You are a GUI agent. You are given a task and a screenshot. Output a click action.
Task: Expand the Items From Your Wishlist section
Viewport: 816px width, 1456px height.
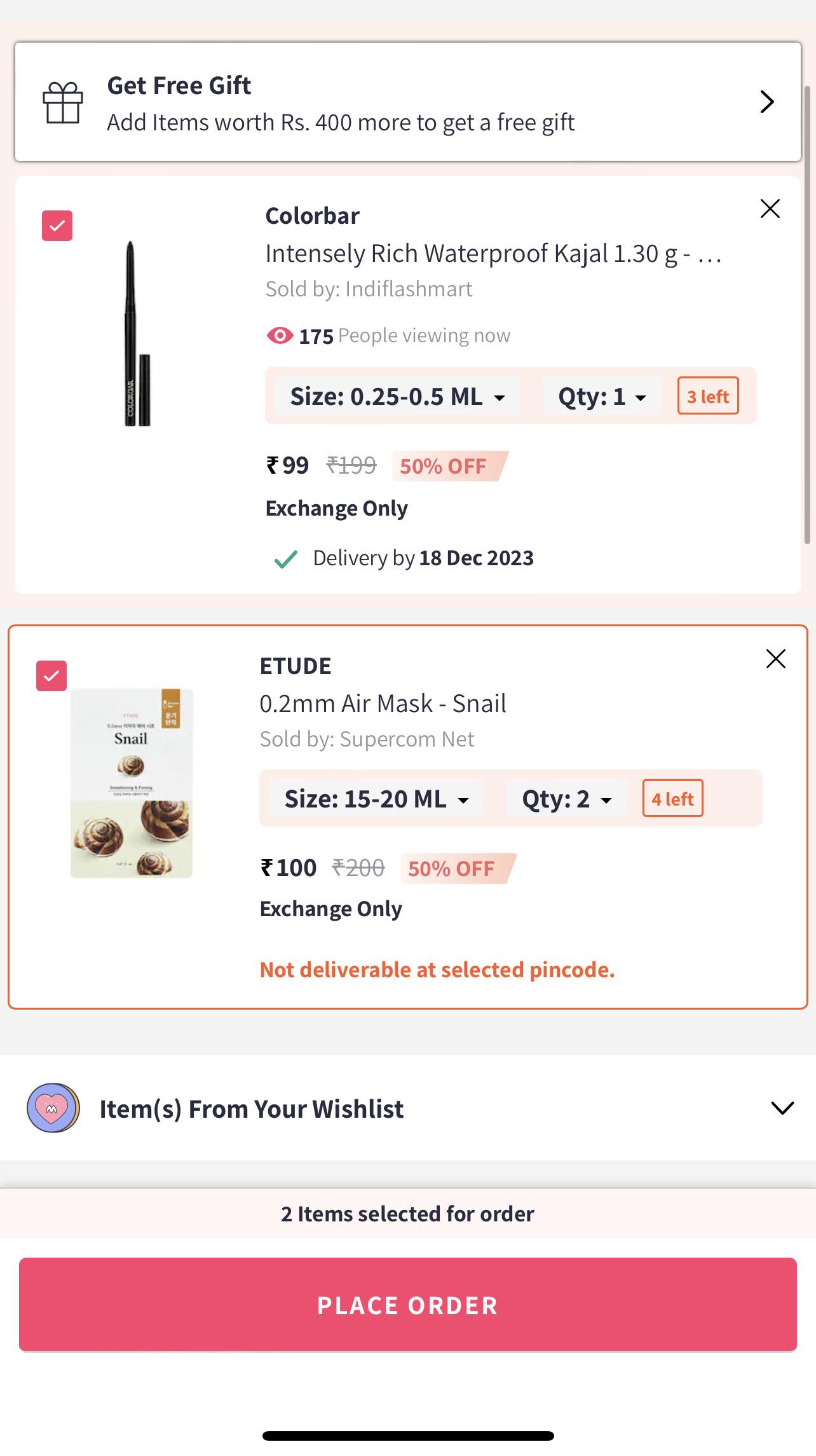[782, 1108]
